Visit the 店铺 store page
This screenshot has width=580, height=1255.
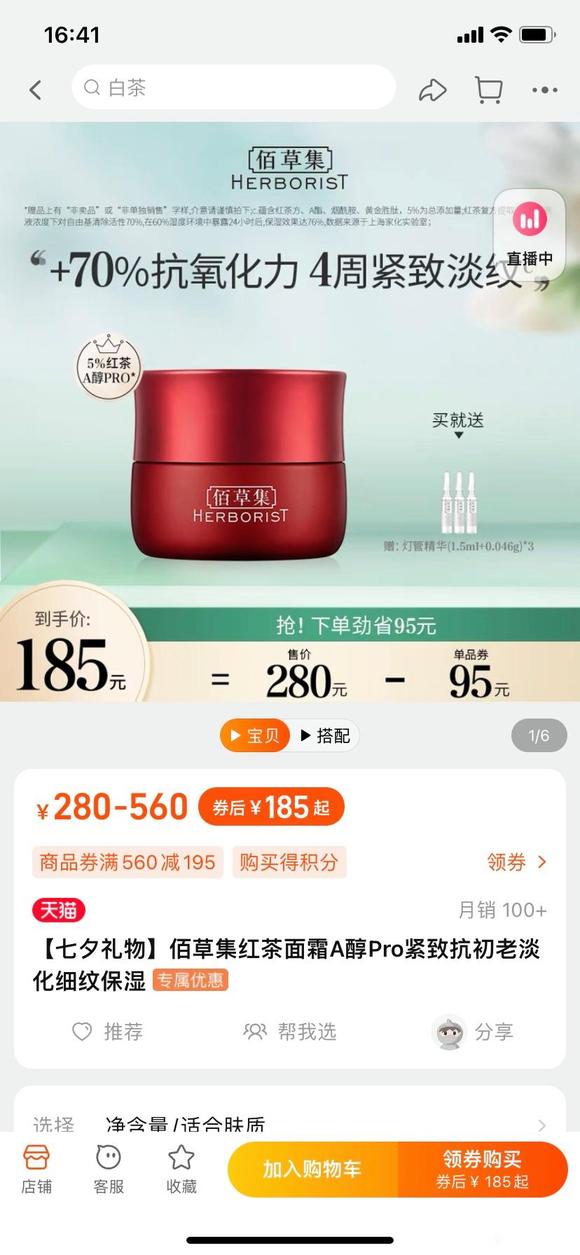pyautogui.click(x=36, y=1169)
